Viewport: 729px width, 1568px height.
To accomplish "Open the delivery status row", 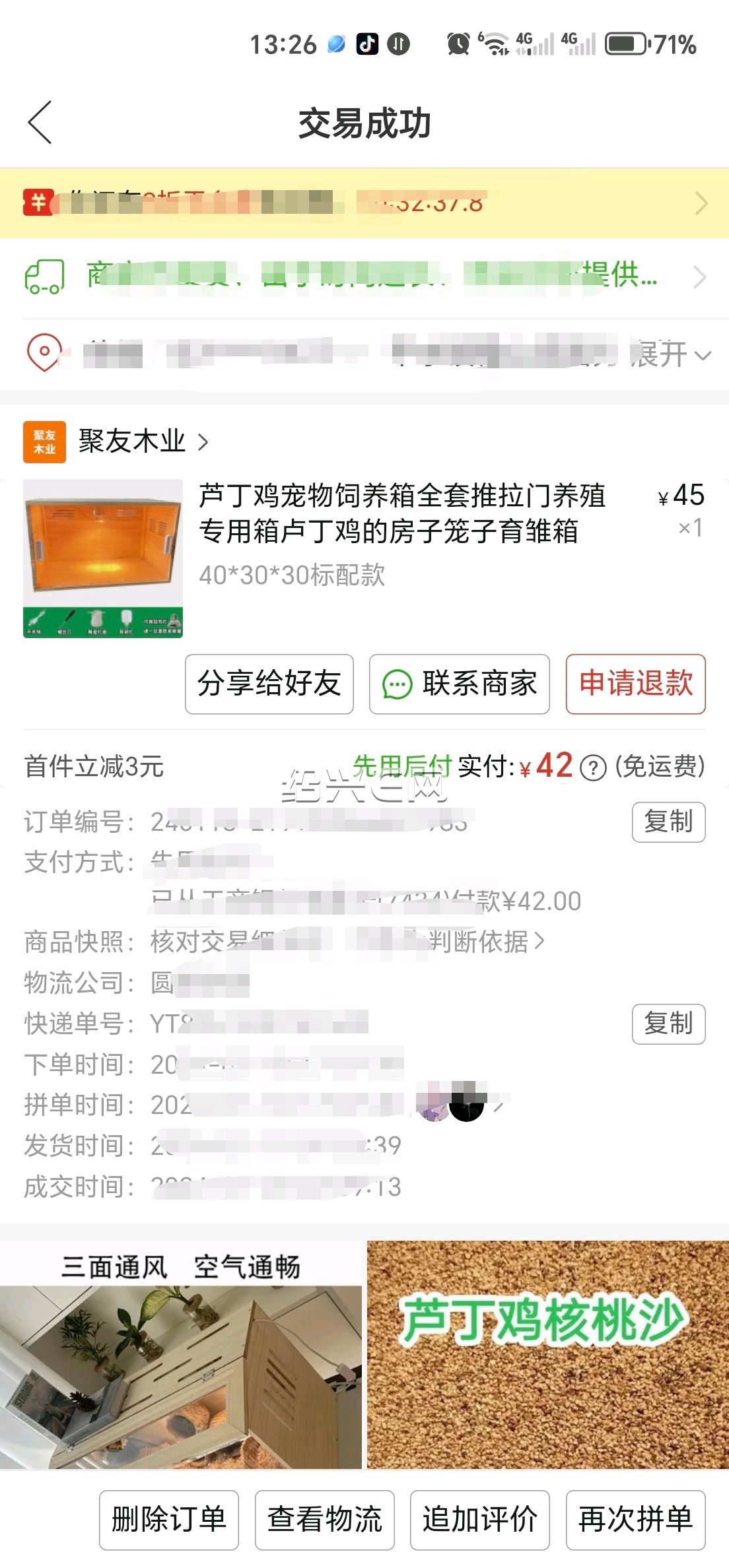I will tap(364, 277).
